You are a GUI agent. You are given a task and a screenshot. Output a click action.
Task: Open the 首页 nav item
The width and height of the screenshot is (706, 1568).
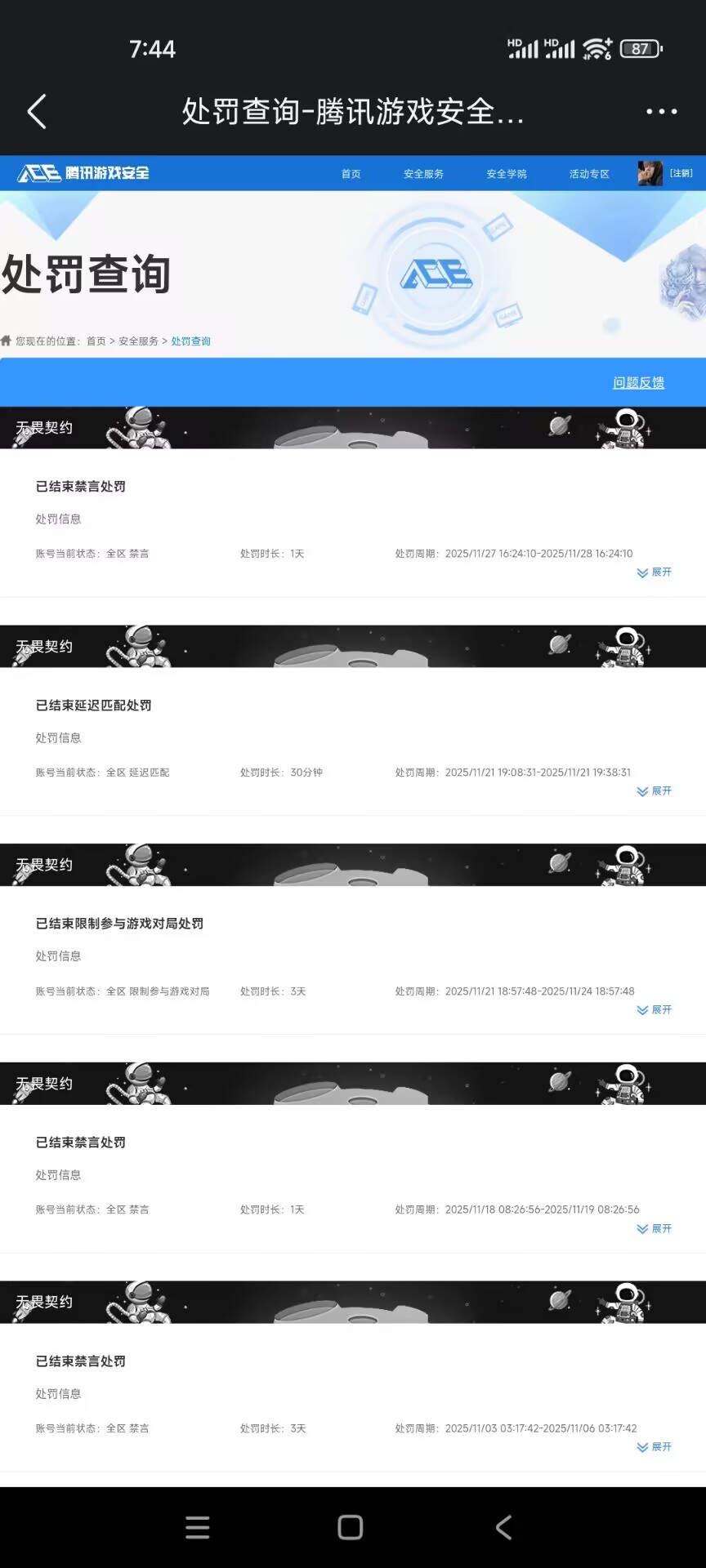[351, 174]
